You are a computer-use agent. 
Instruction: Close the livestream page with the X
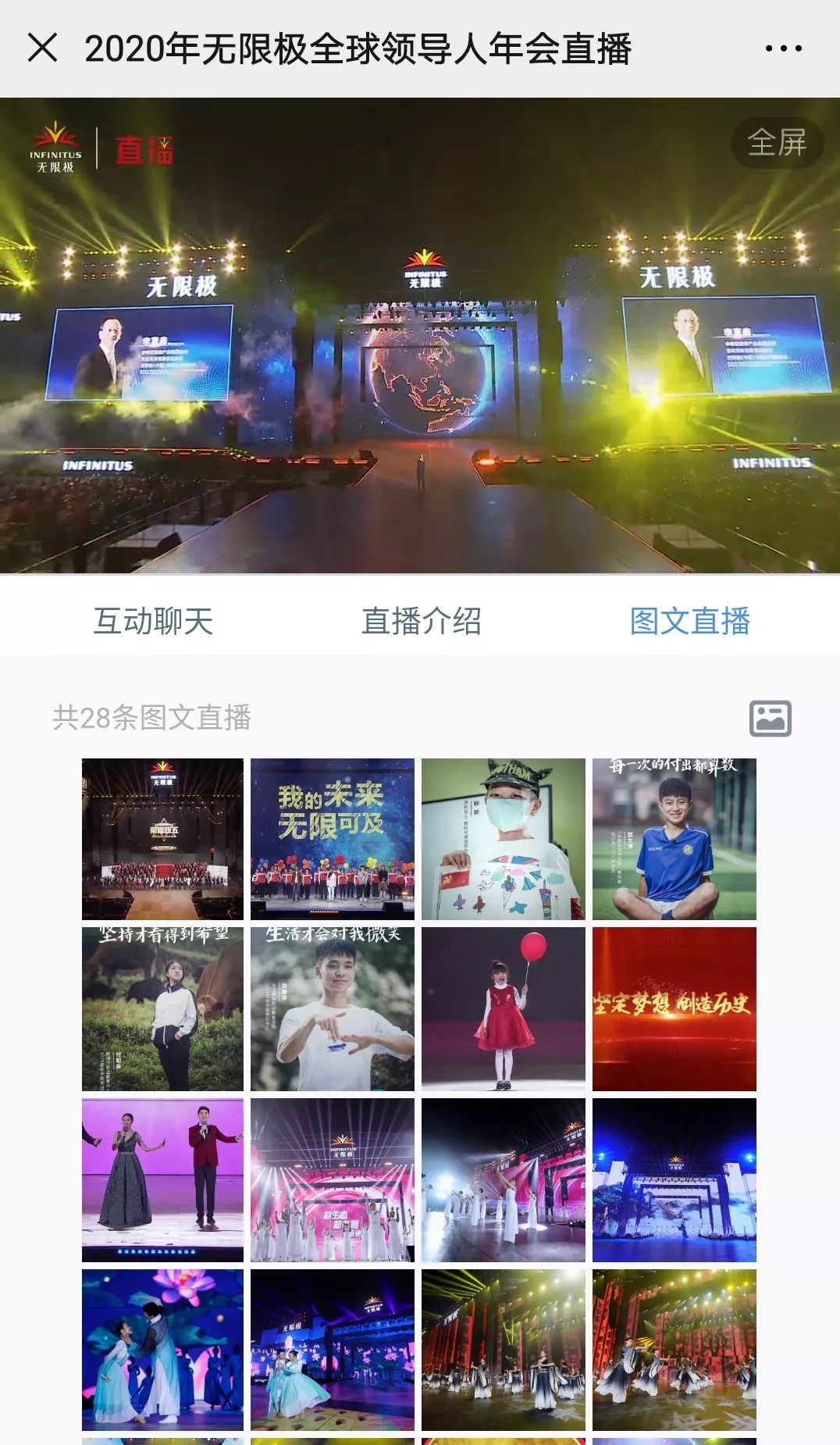43,48
